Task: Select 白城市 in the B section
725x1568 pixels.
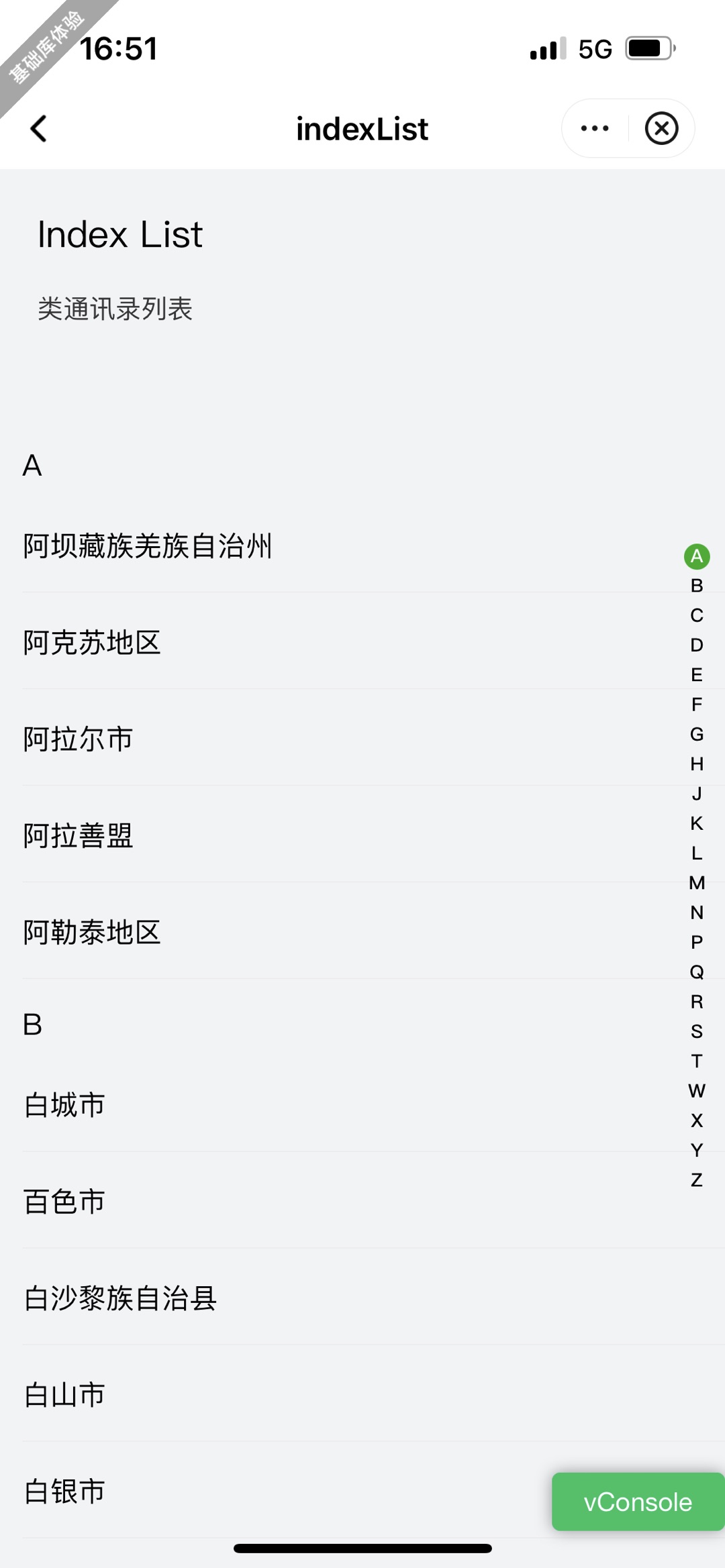Action: click(65, 1105)
